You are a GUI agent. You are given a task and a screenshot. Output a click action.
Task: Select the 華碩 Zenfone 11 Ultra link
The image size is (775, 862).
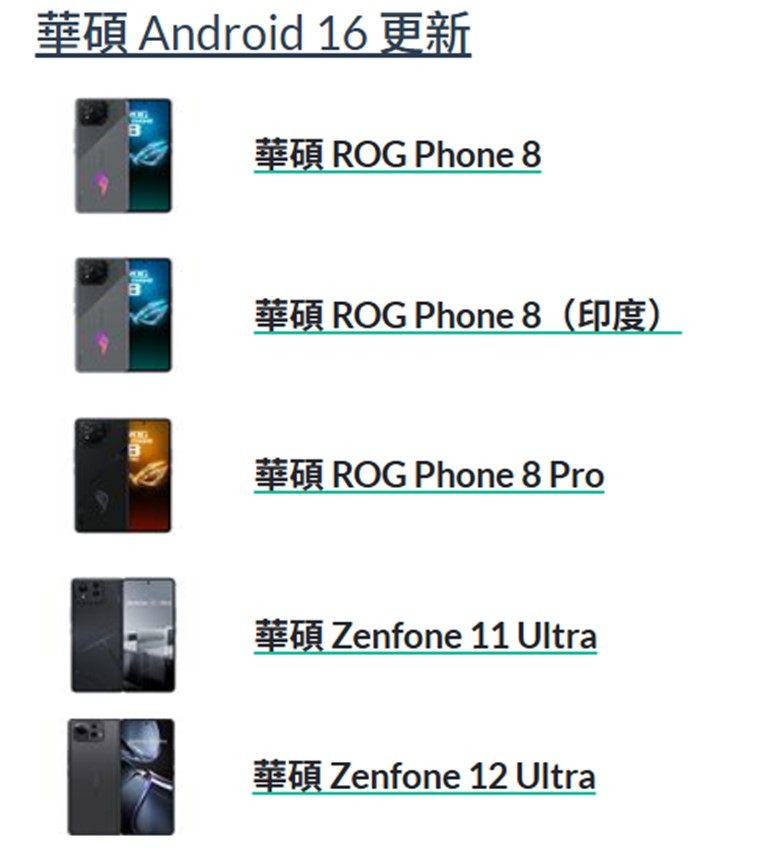point(425,636)
